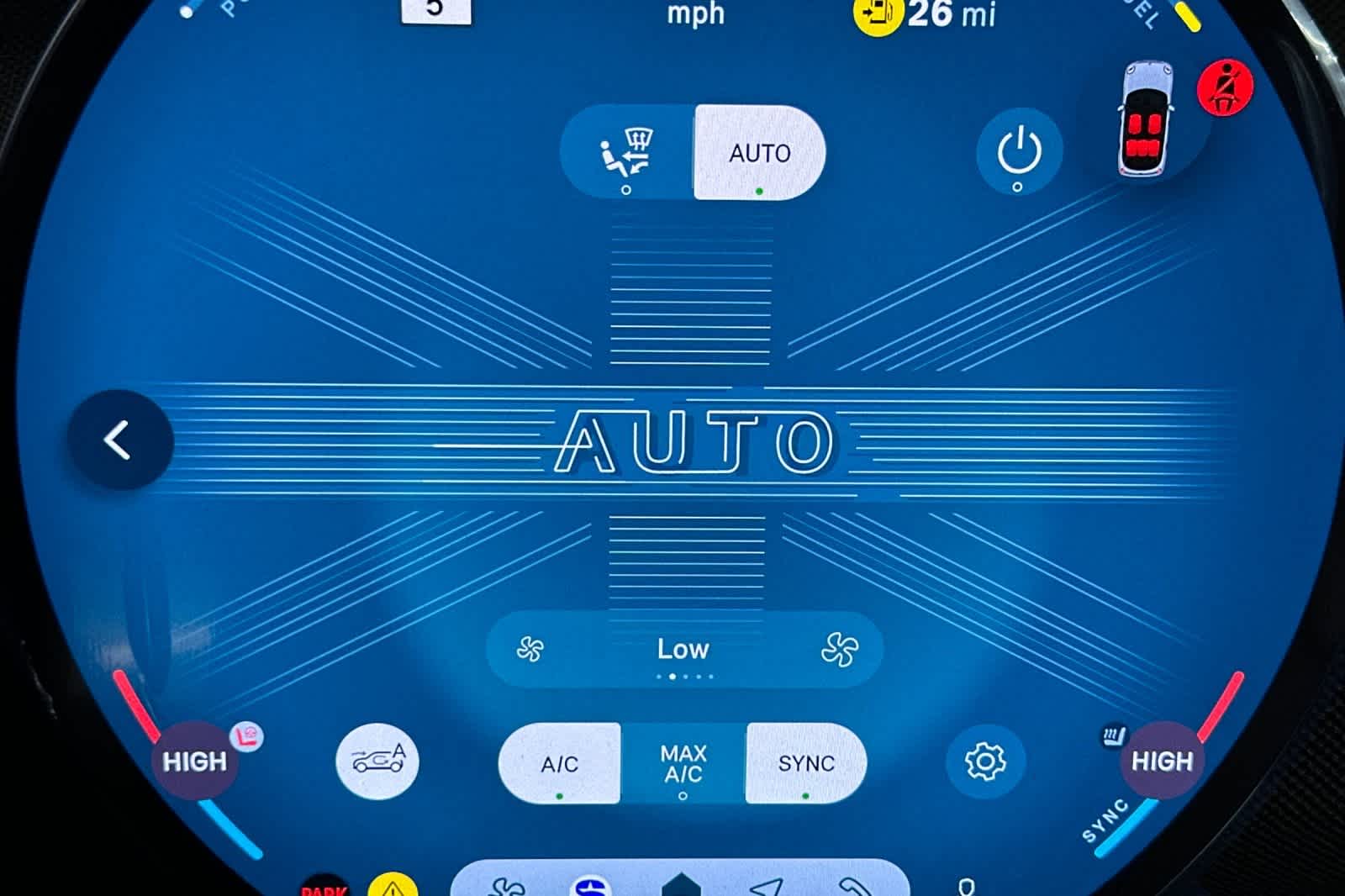Open the vehicle status car image

pyautogui.click(x=1144, y=119)
